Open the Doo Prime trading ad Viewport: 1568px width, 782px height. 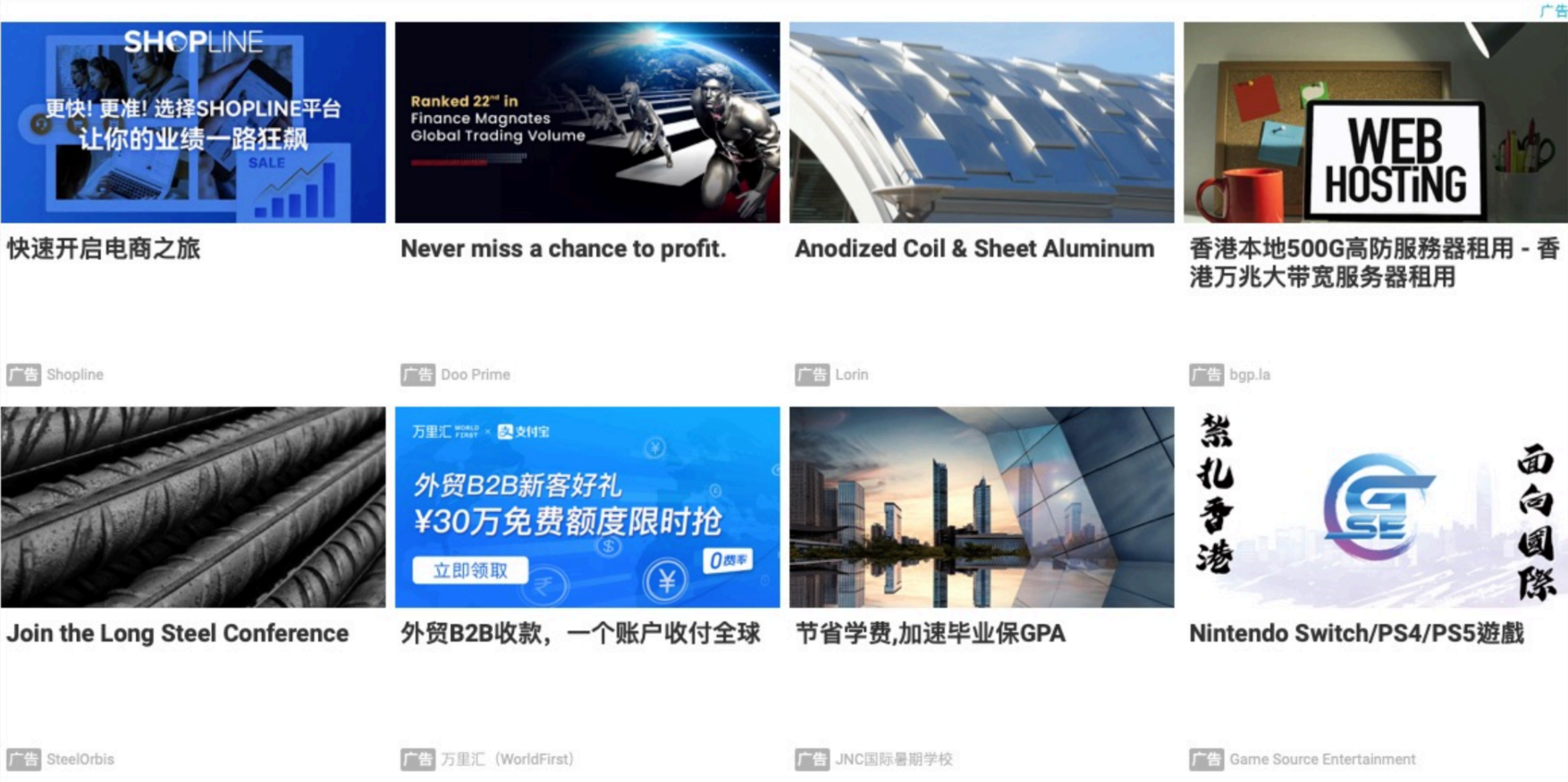tap(587, 123)
